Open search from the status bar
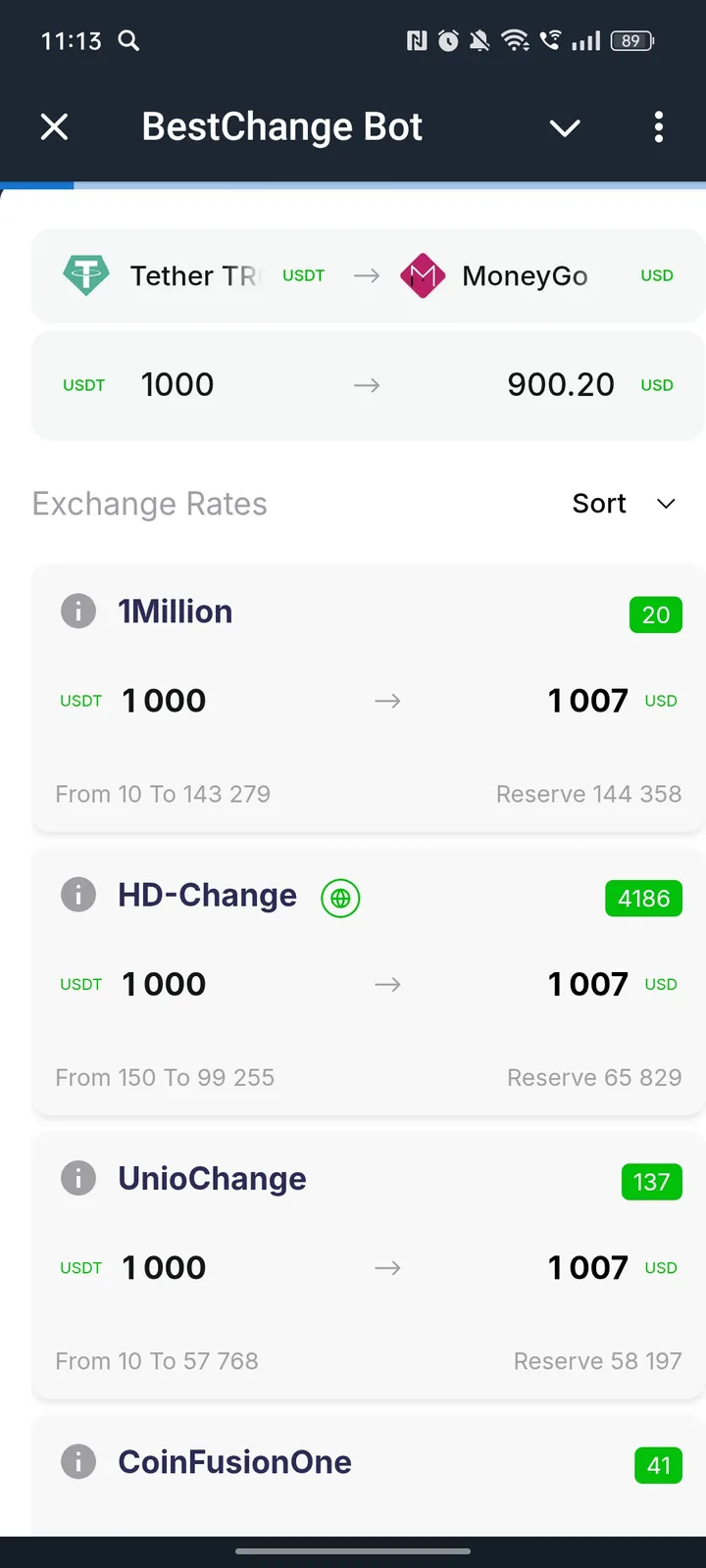The image size is (706, 1568). click(128, 41)
